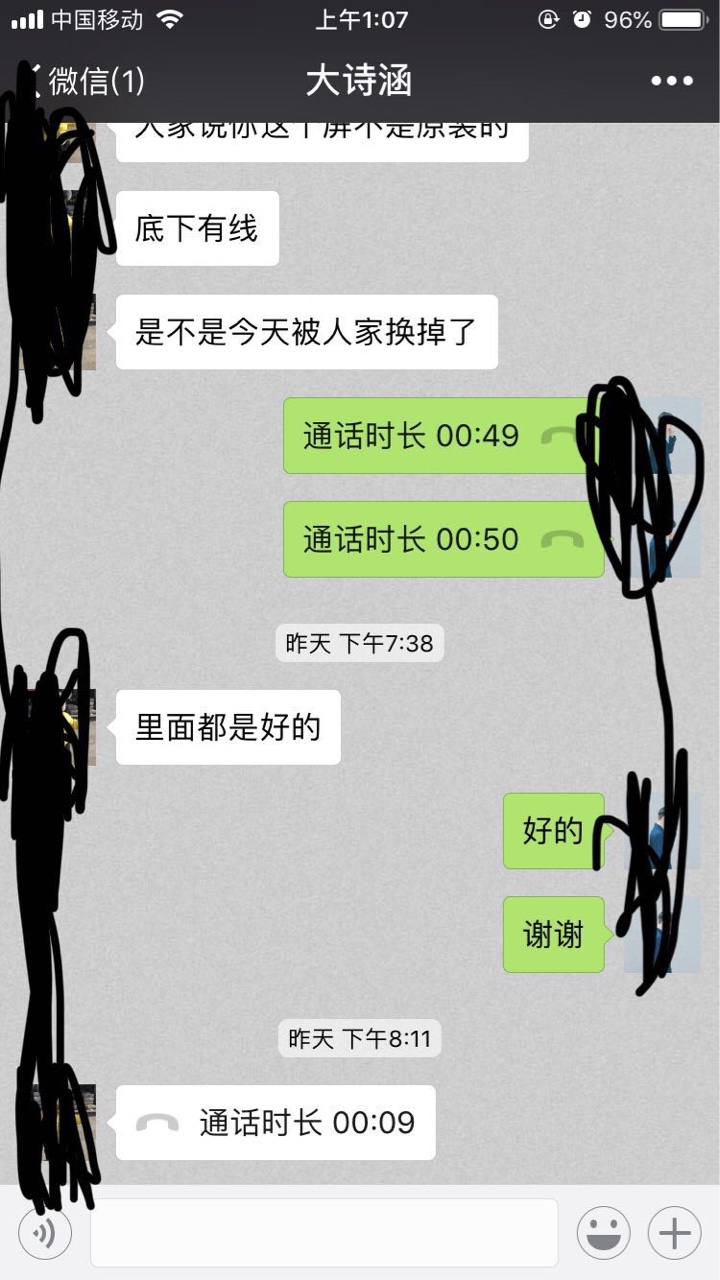Go back to the WeChat chat list

[85, 81]
